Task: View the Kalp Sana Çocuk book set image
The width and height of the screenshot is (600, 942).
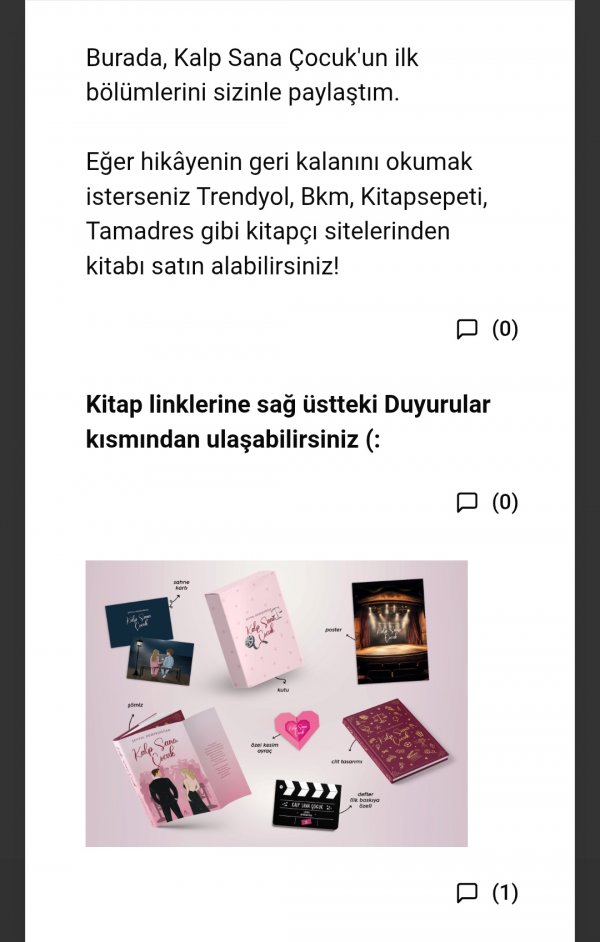Action: pyautogui.click(x=276, y=703)
